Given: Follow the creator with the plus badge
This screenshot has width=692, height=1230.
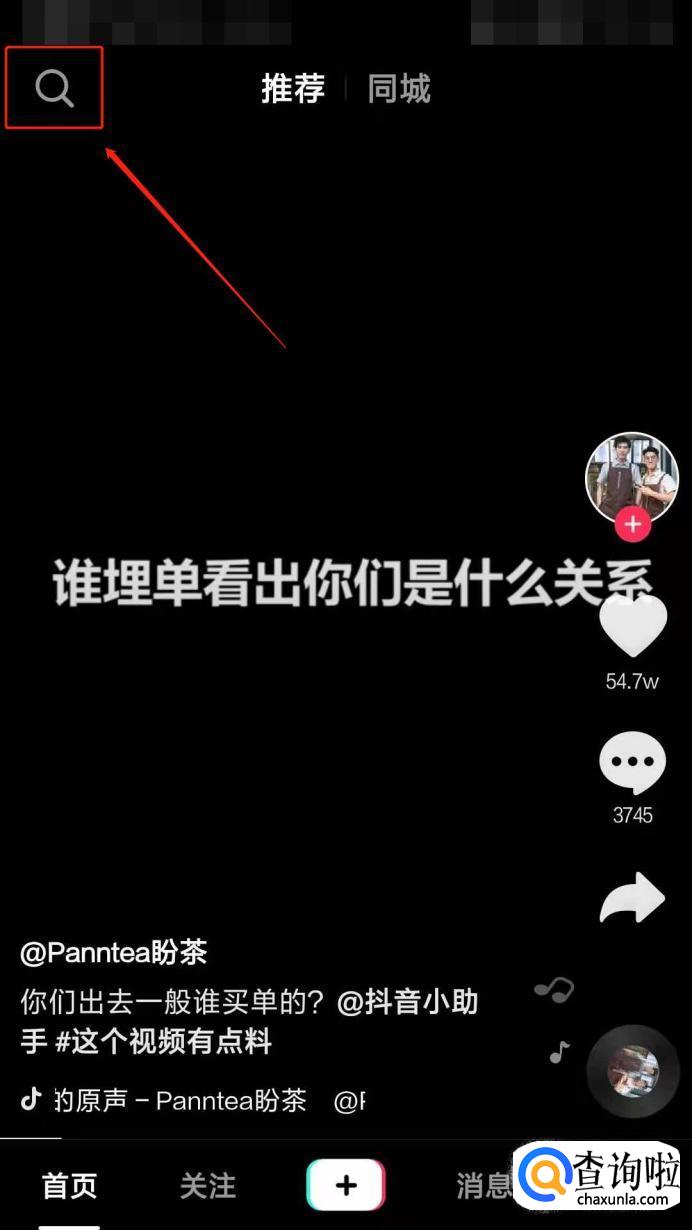Looking at the screenshot, I should click(632, 524).
